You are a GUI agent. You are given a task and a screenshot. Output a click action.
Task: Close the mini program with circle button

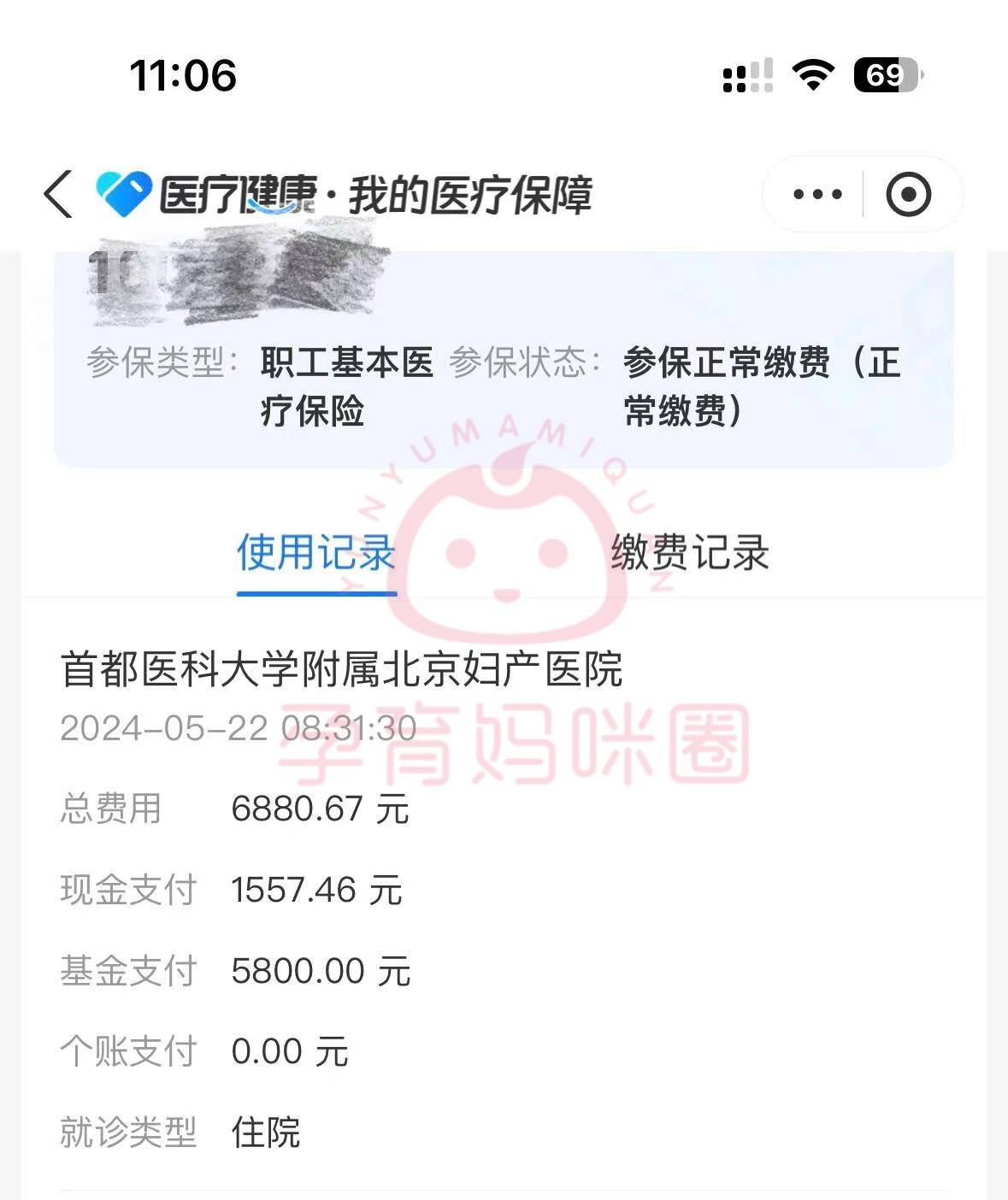tap(908, 195)
